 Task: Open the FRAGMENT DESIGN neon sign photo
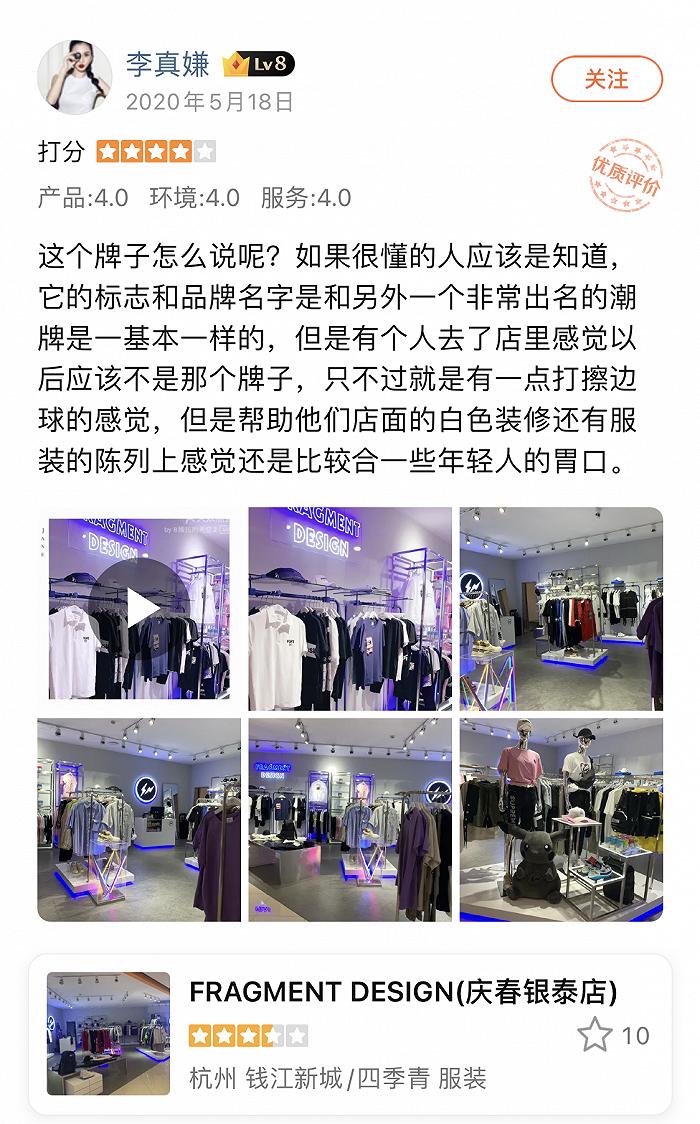click(350, 609)
